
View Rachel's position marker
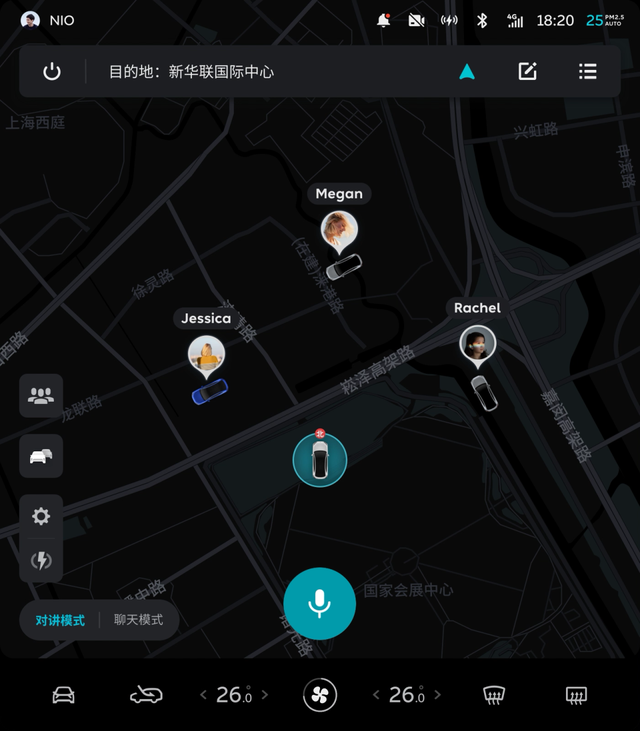478,345
